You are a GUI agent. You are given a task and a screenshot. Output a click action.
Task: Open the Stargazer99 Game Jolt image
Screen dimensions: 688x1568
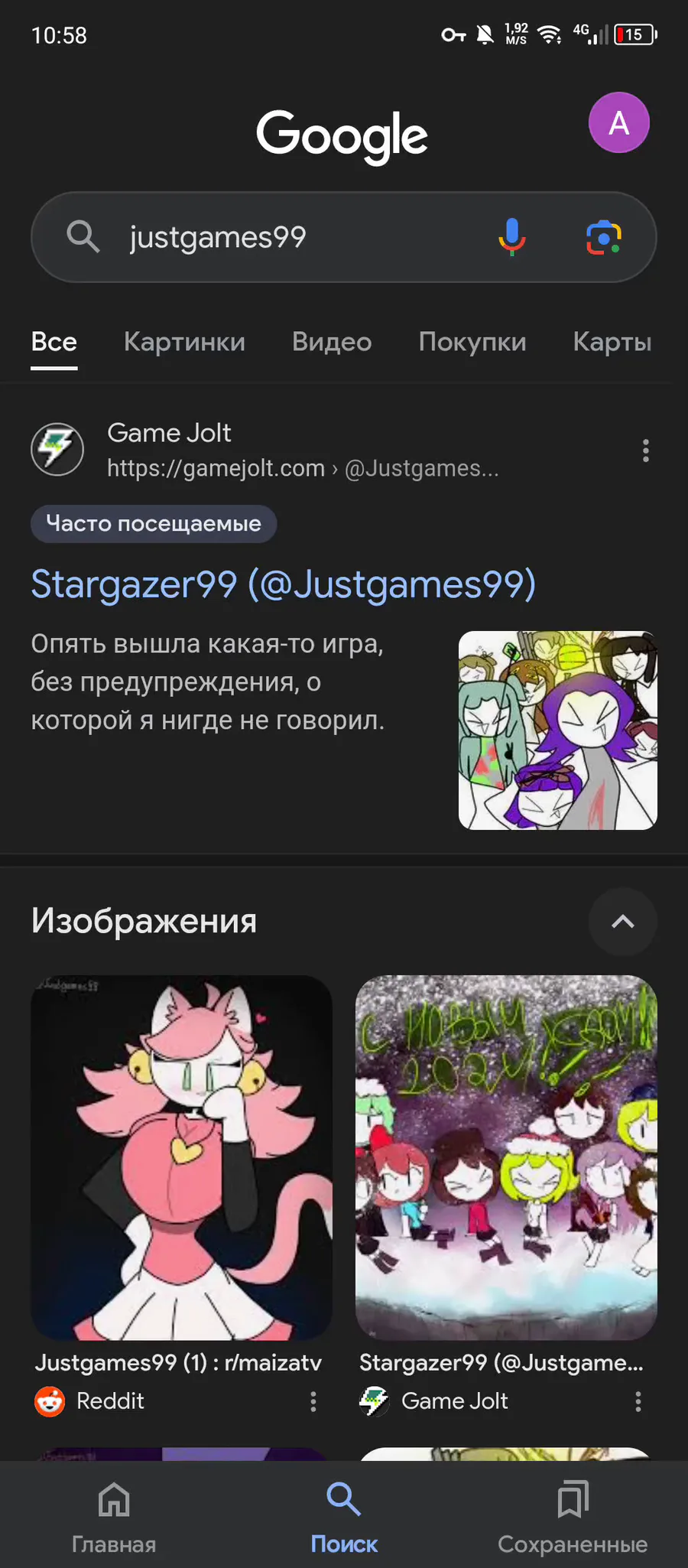pyautogui.click(x=506, y=1157)
